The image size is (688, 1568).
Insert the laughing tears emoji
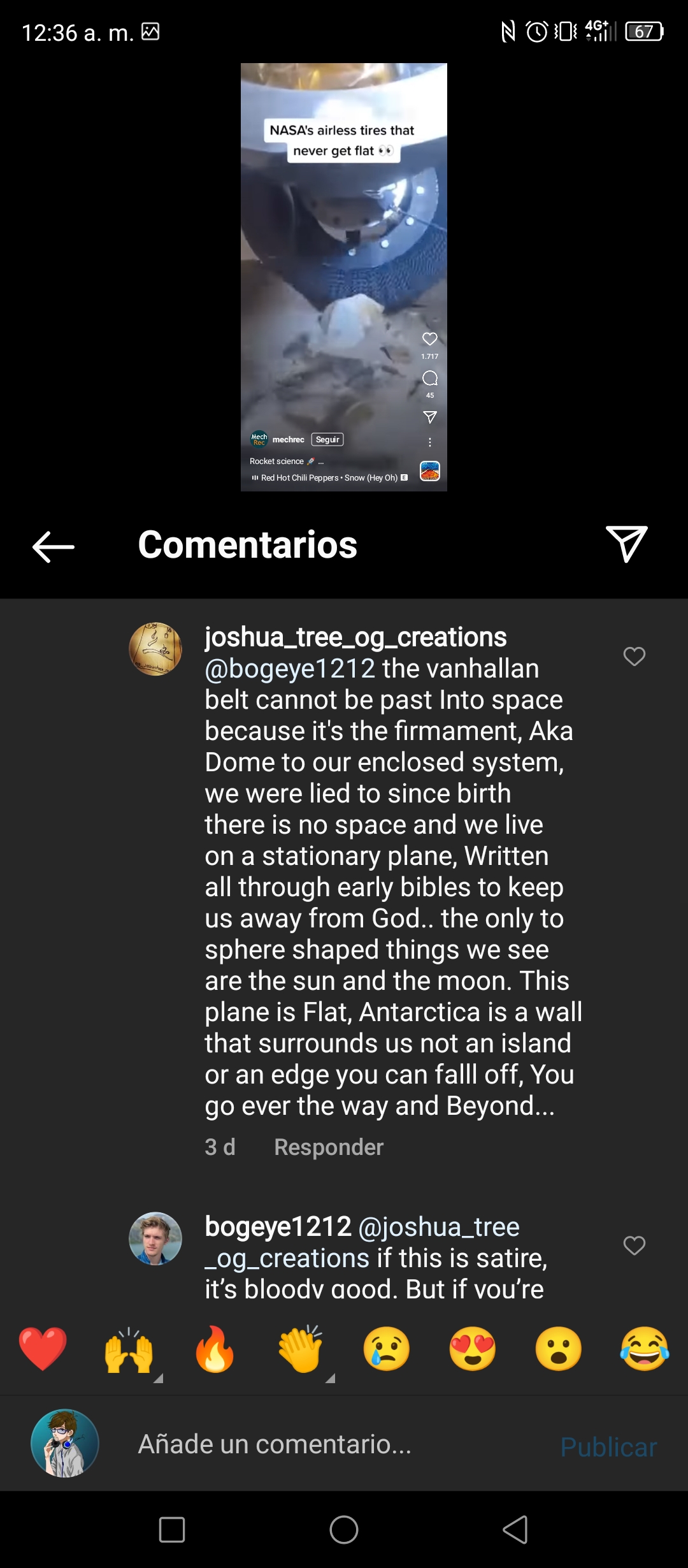tap(645, 1349)
